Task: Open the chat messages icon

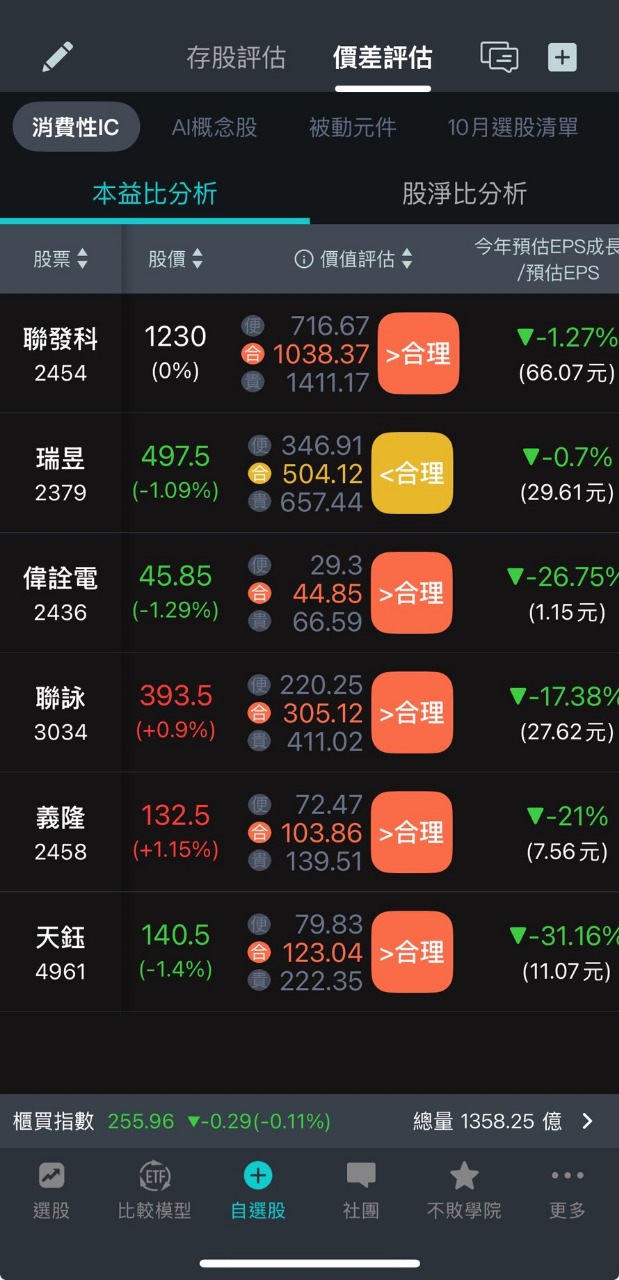Action: click(x=499, y=57)
